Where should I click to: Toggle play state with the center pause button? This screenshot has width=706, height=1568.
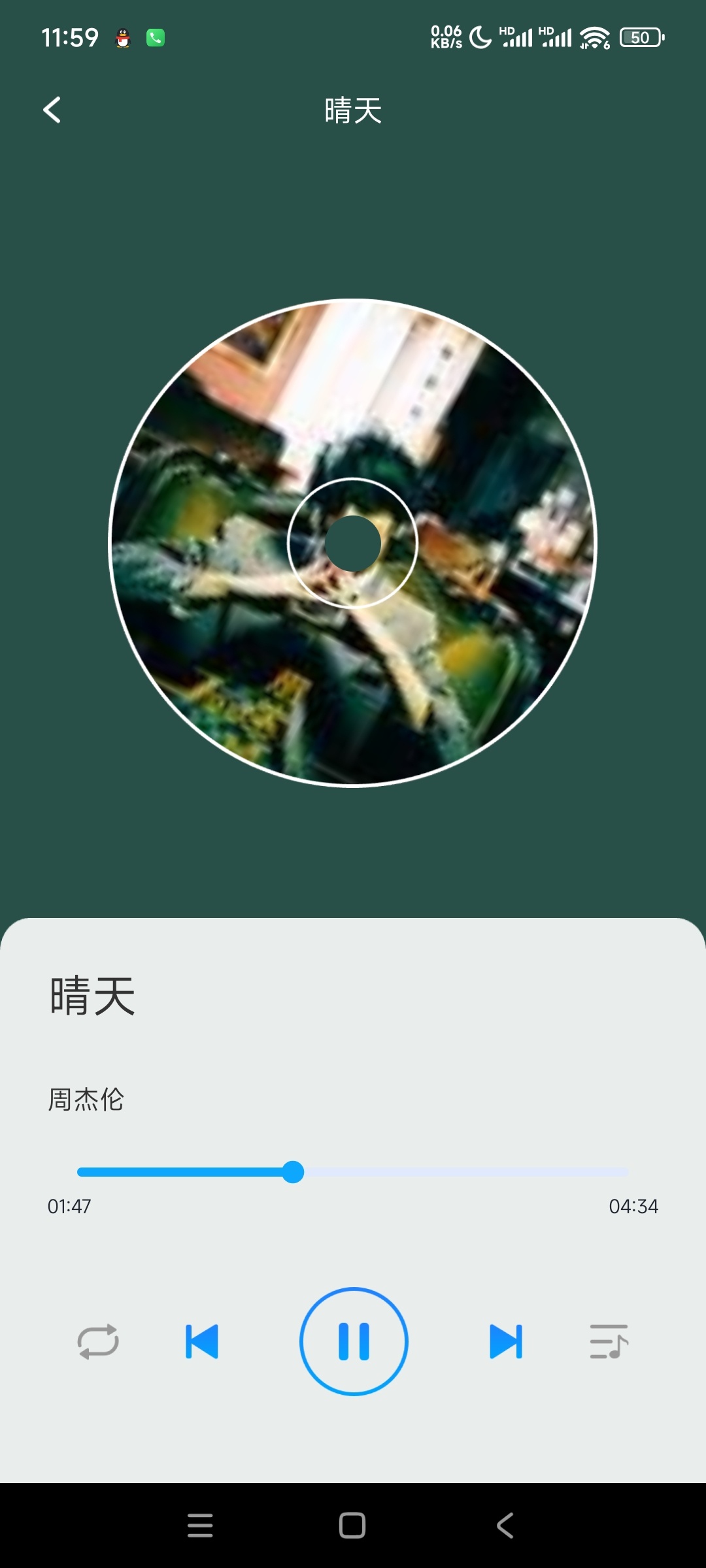[x=353, y=1341]
